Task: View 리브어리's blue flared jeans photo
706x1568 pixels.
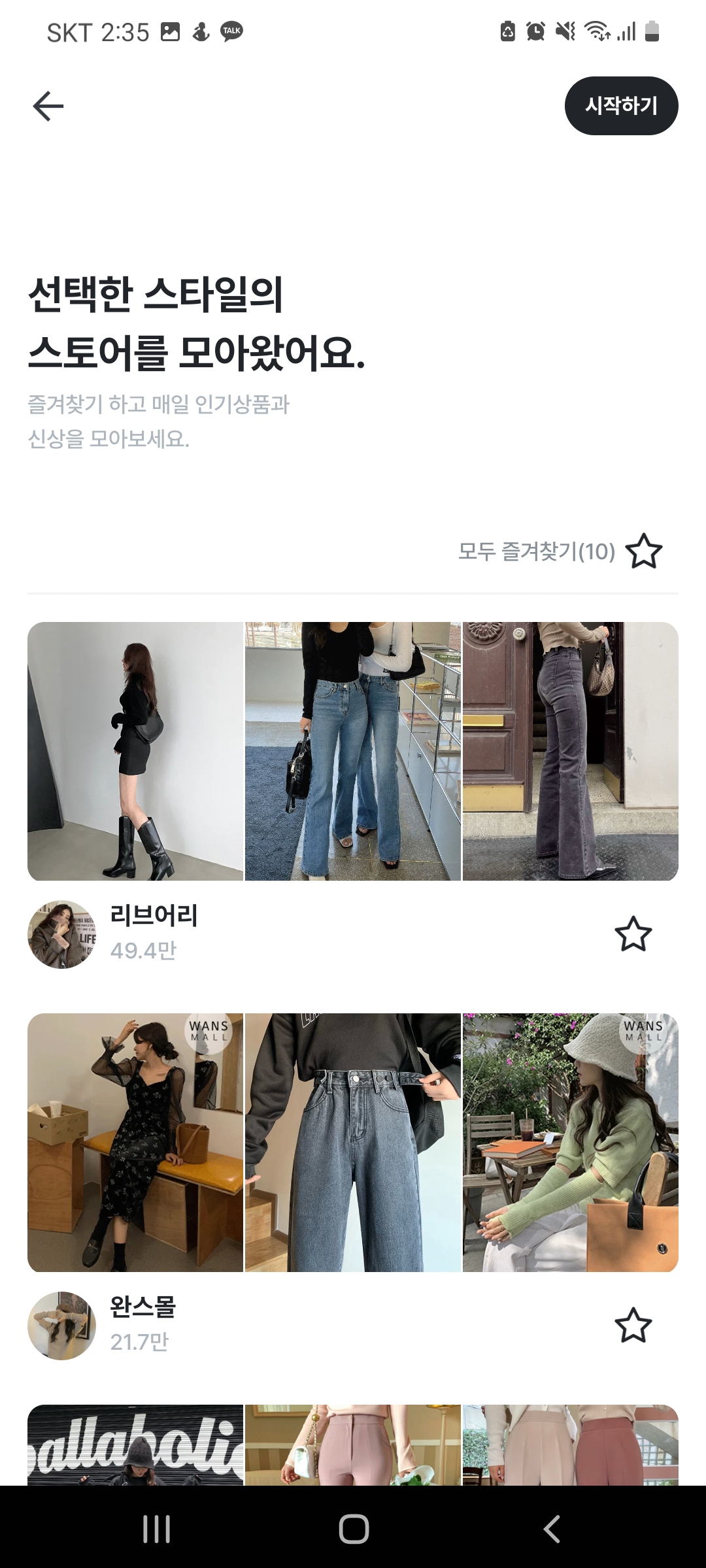Action: [x=353, y=751]
